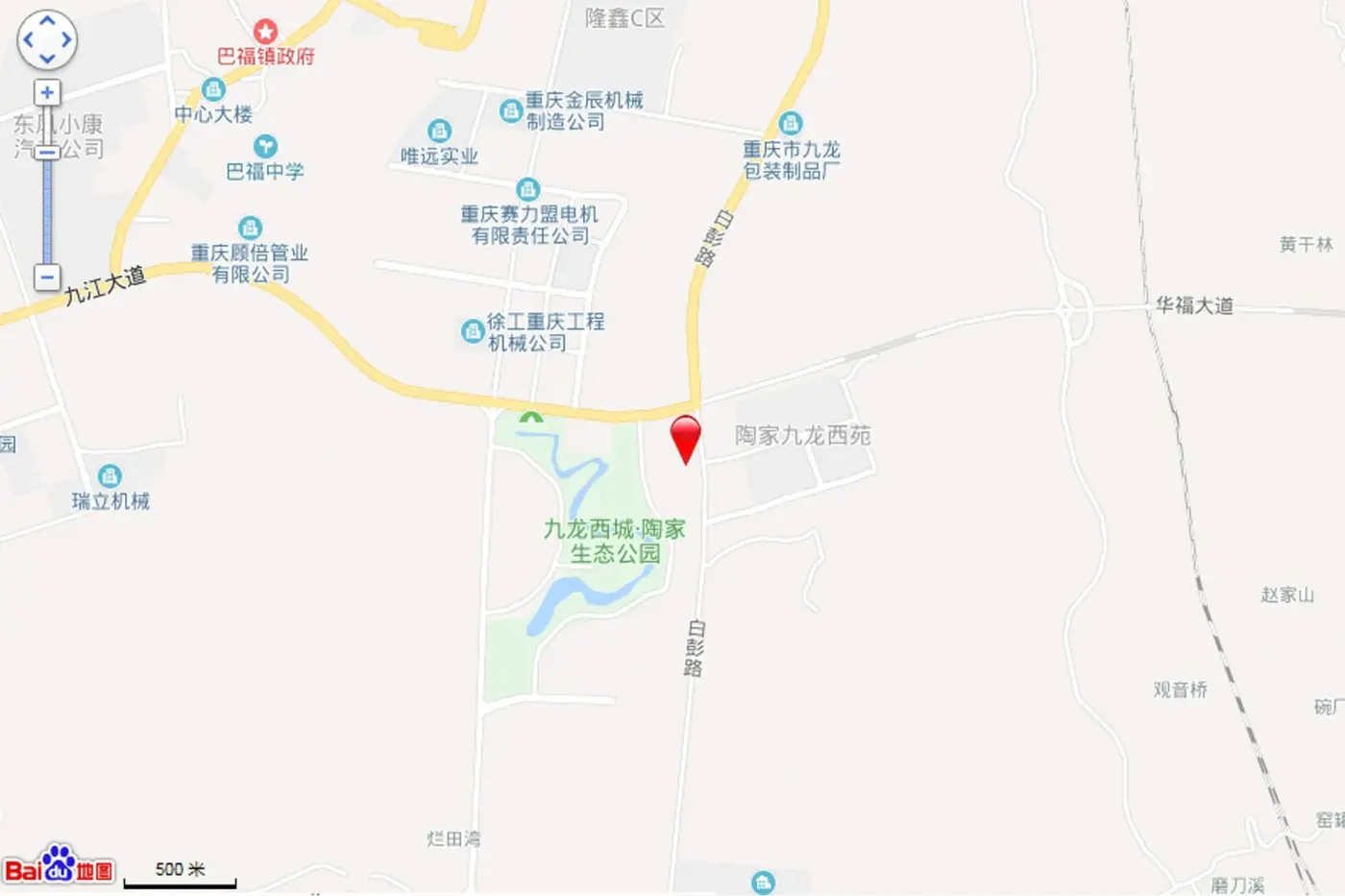Open the 唯远实业 place marker
Viewport: 1345px width, 896px height.
[439, 131]
